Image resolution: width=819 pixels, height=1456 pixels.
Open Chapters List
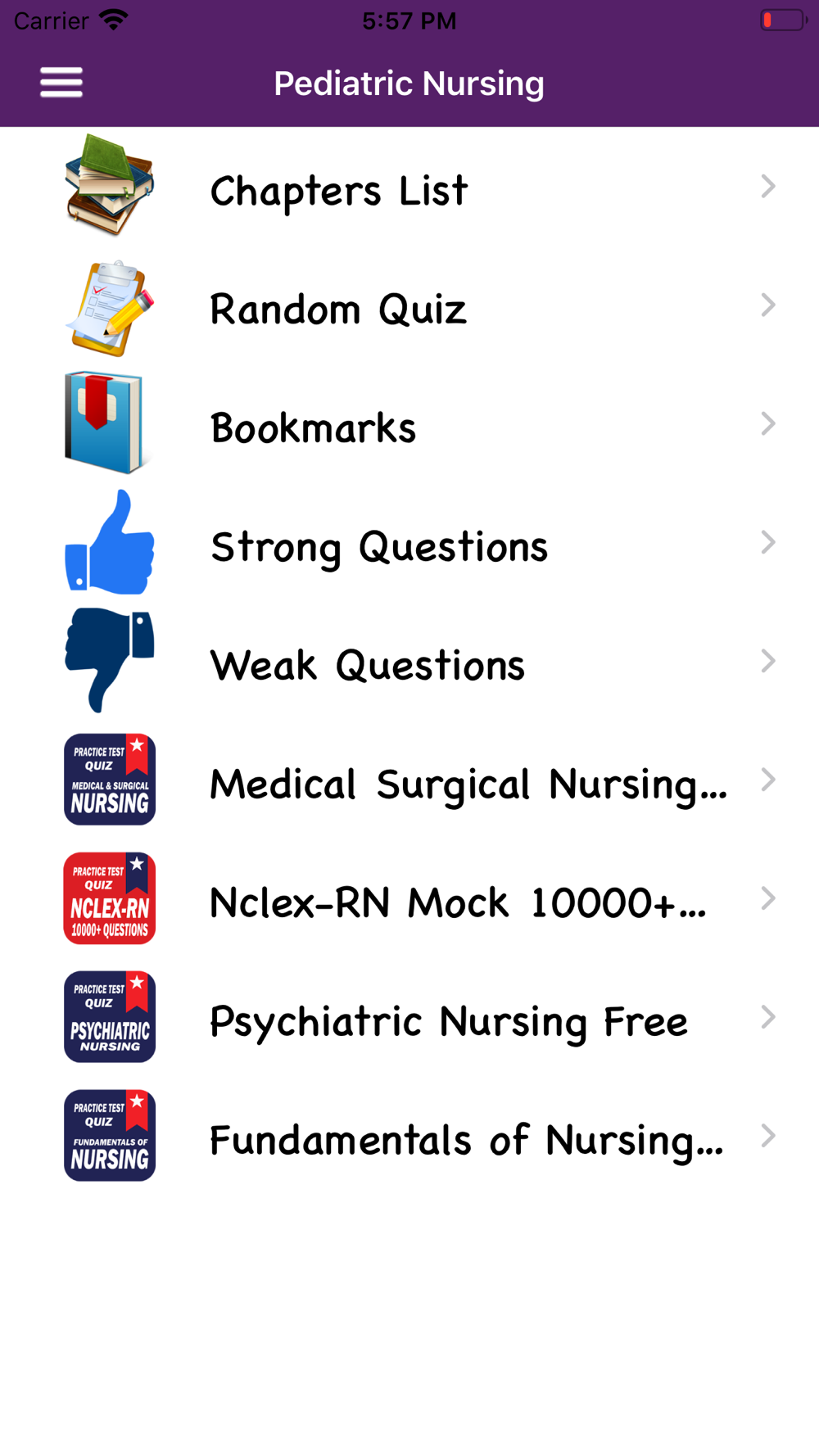click(409, 187)
